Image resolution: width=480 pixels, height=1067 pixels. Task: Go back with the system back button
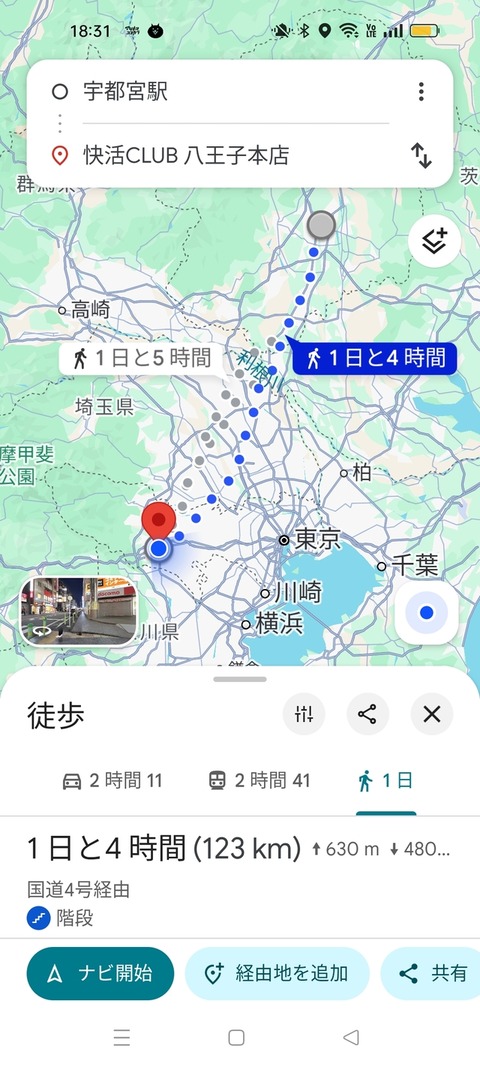coord(351,1037)
